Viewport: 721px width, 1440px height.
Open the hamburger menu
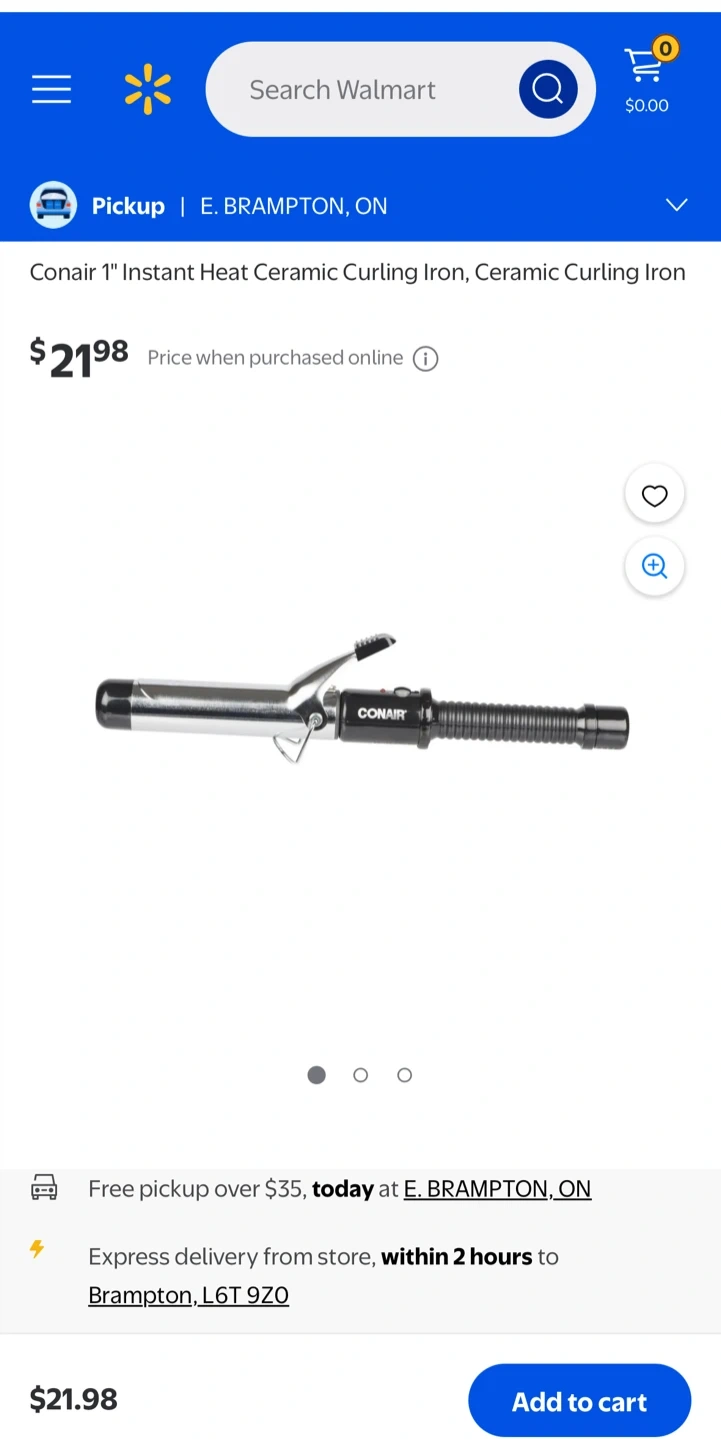point(51,90)
